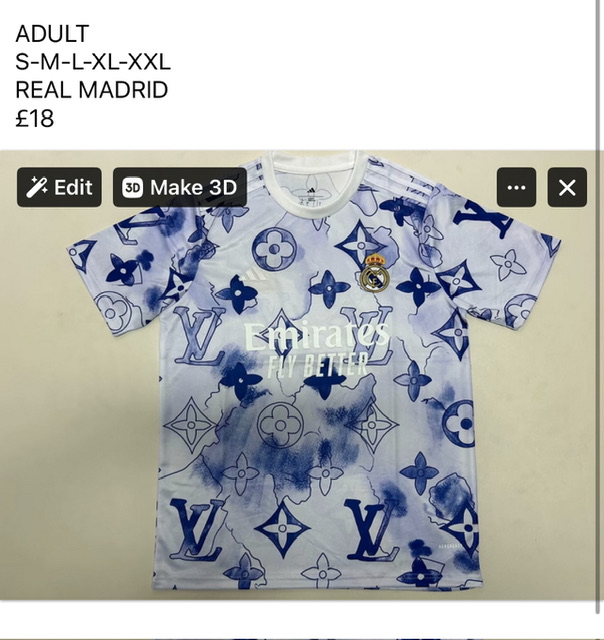Tap the Edit button on the image
This screenshot has height=640, width=604.
coord(59,187)
